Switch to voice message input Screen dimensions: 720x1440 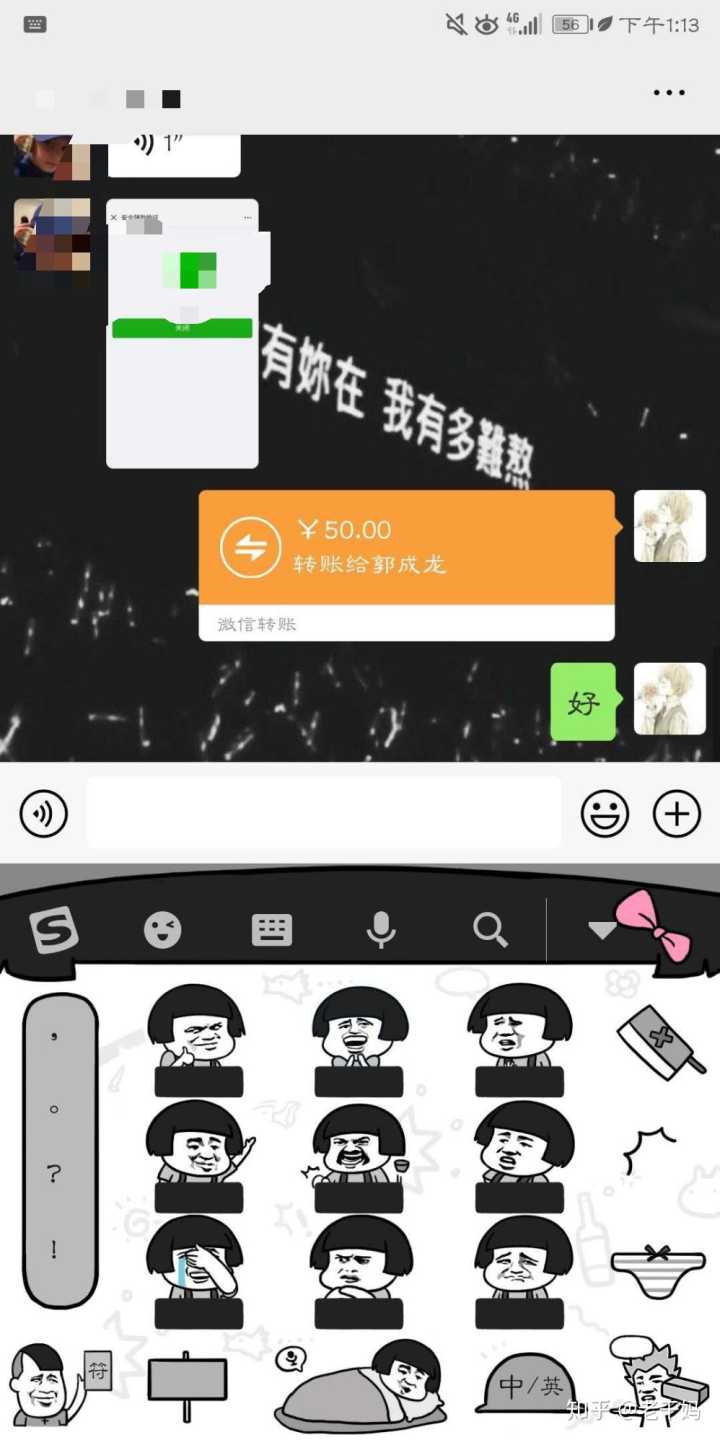44,815
